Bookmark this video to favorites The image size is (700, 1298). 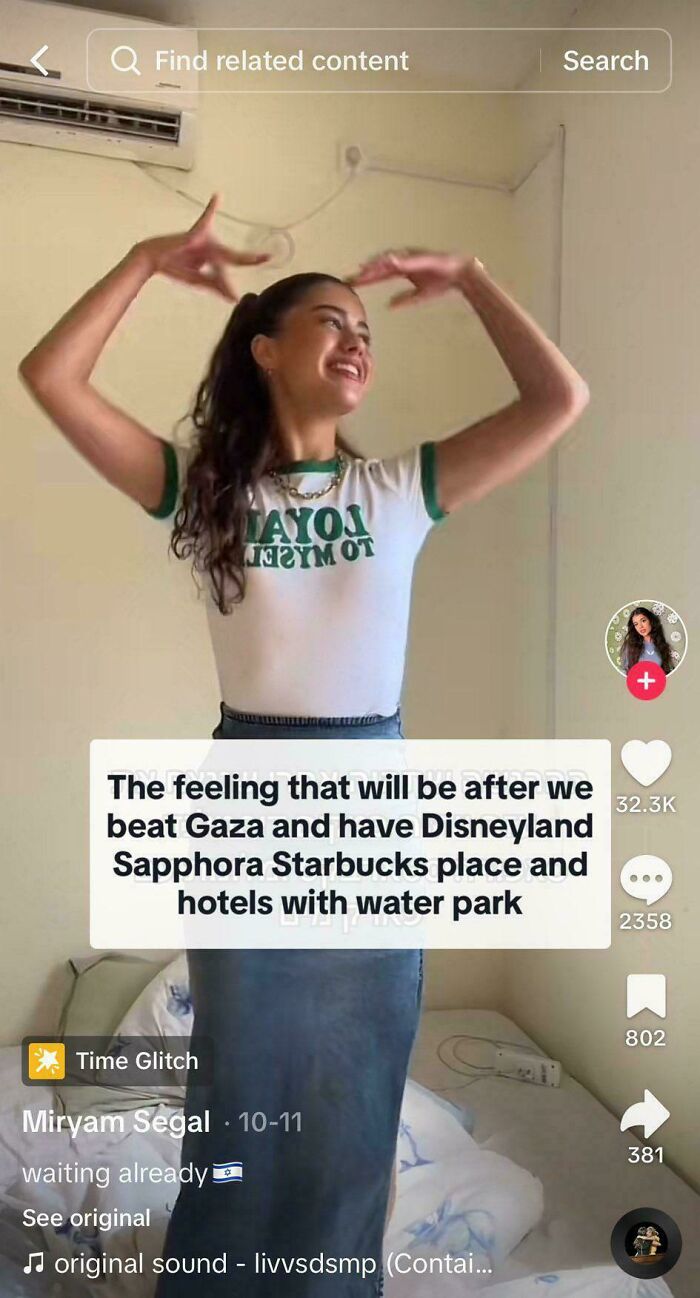pyautogui.click(x=646, y=998)
